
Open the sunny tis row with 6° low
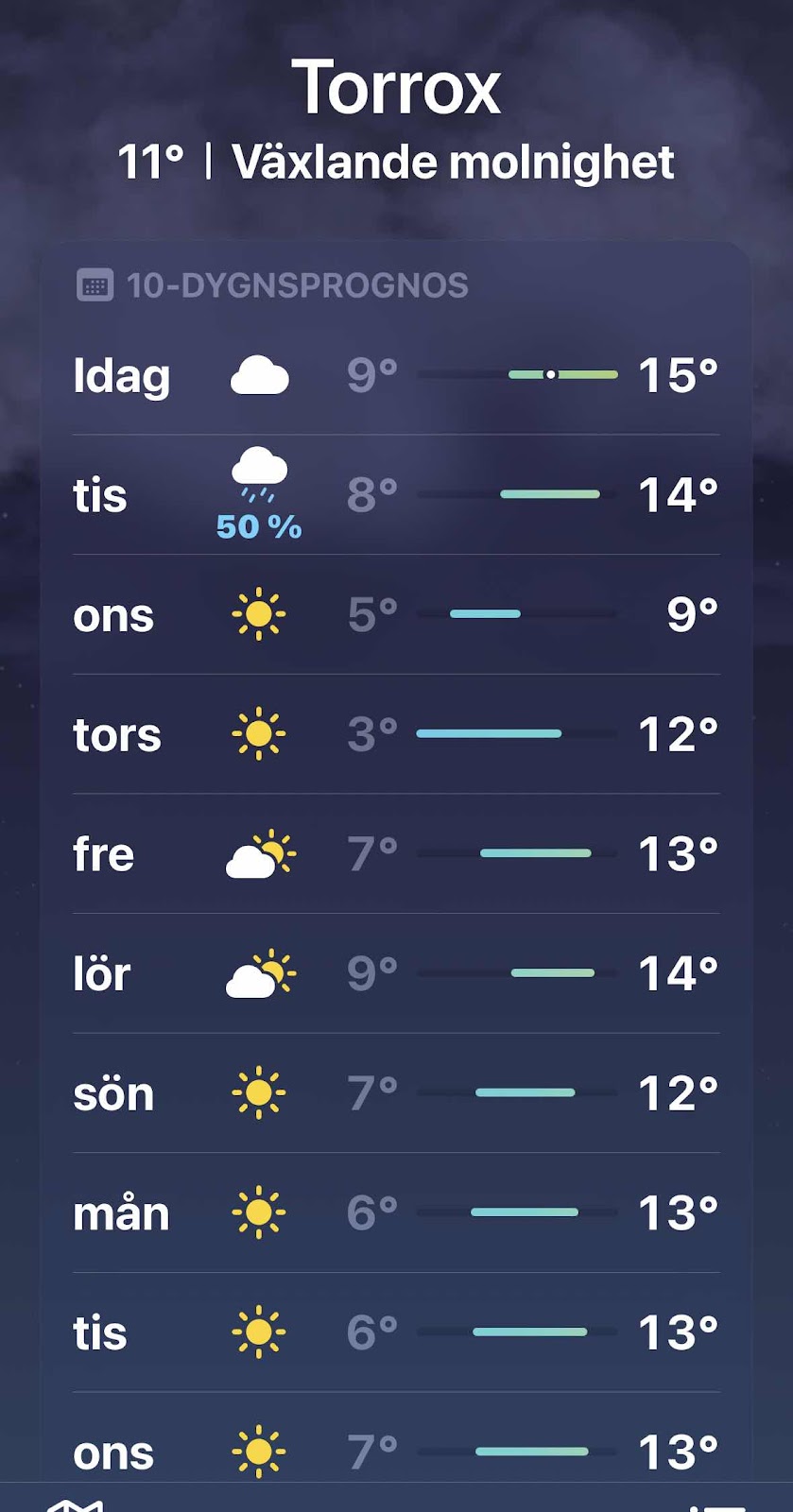[x=395, y=1332]
